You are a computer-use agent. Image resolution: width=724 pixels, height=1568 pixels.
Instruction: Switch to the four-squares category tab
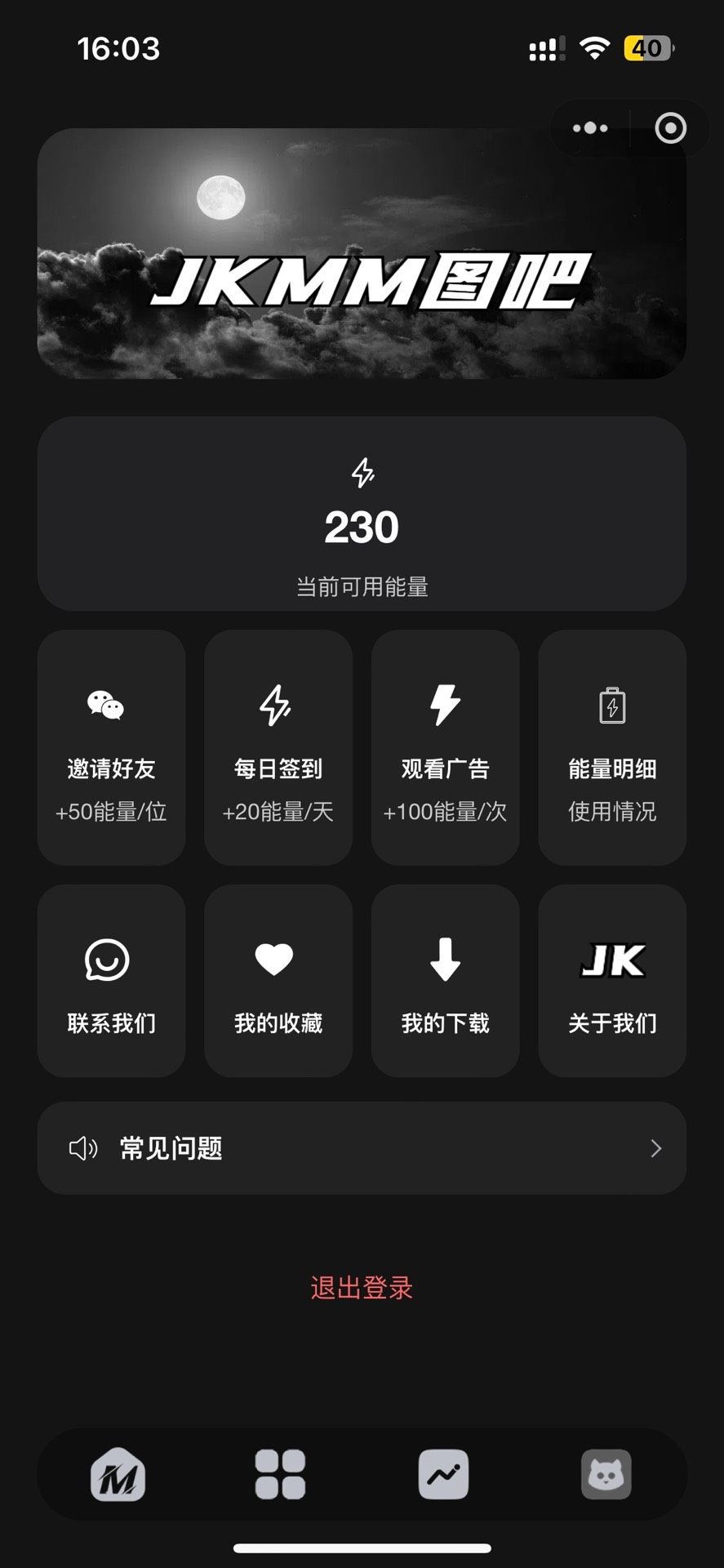click(x=280, y=1475)
